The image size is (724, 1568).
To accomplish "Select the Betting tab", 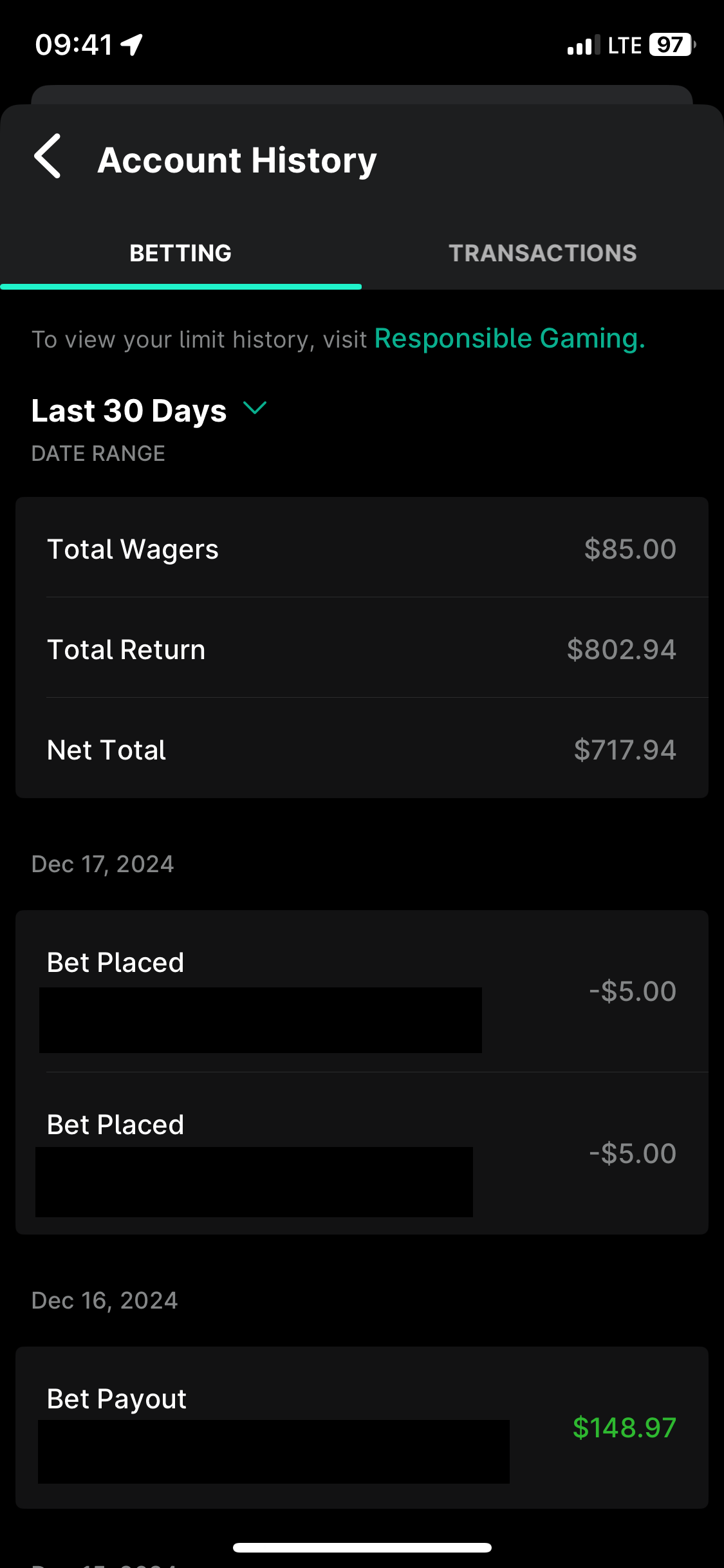I will [x=181, y=253].
